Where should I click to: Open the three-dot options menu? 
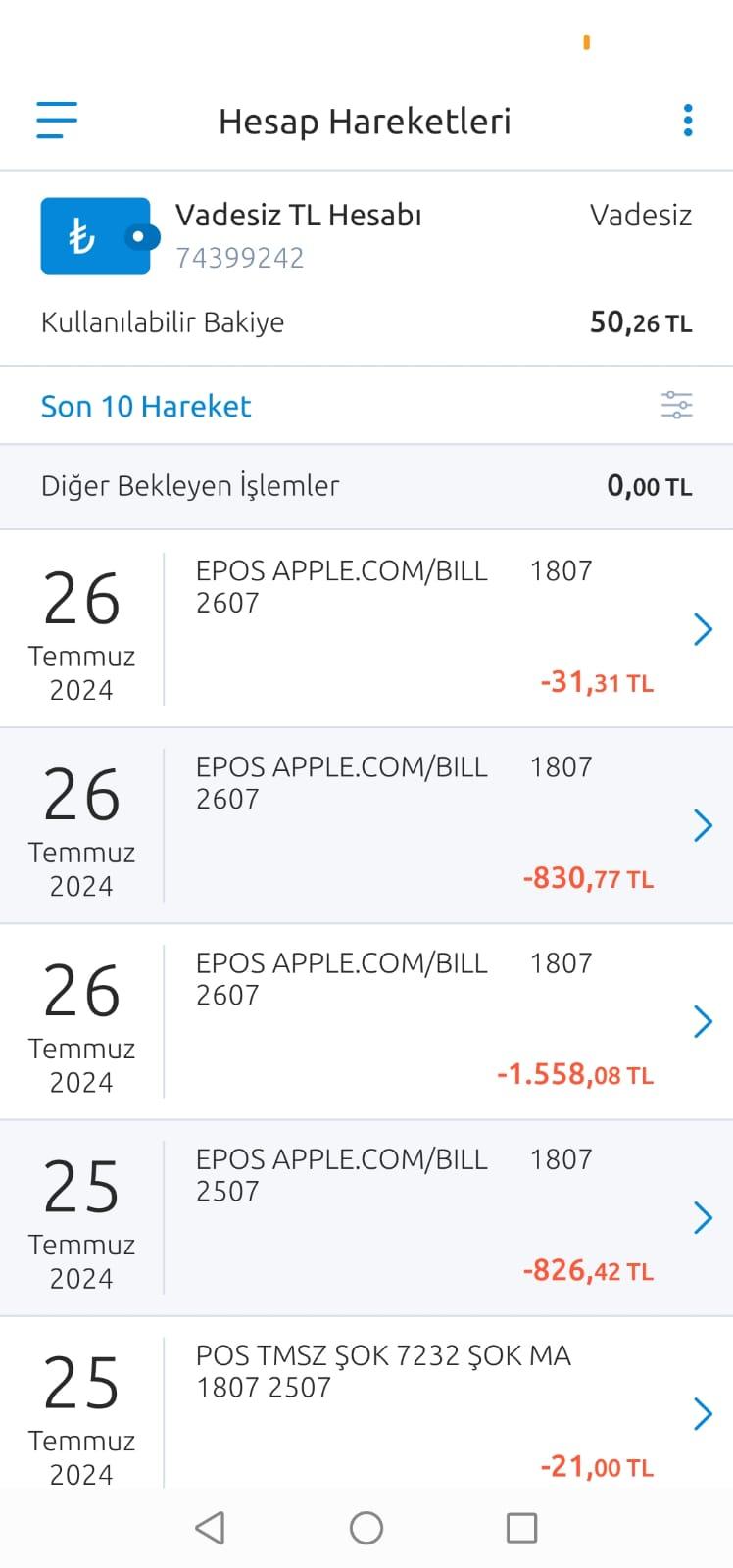687,120
